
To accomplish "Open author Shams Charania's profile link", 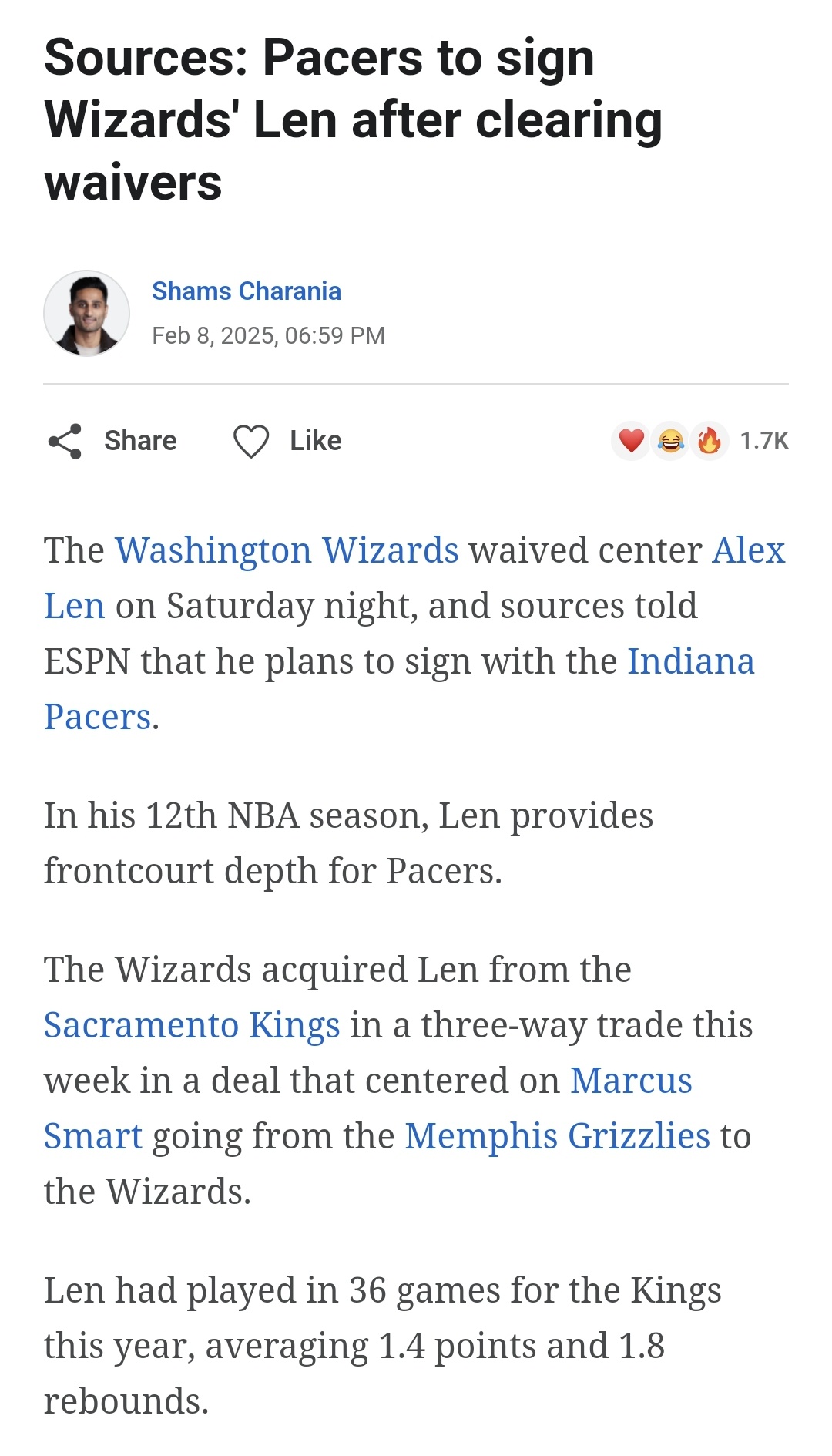I will [247, 291].
